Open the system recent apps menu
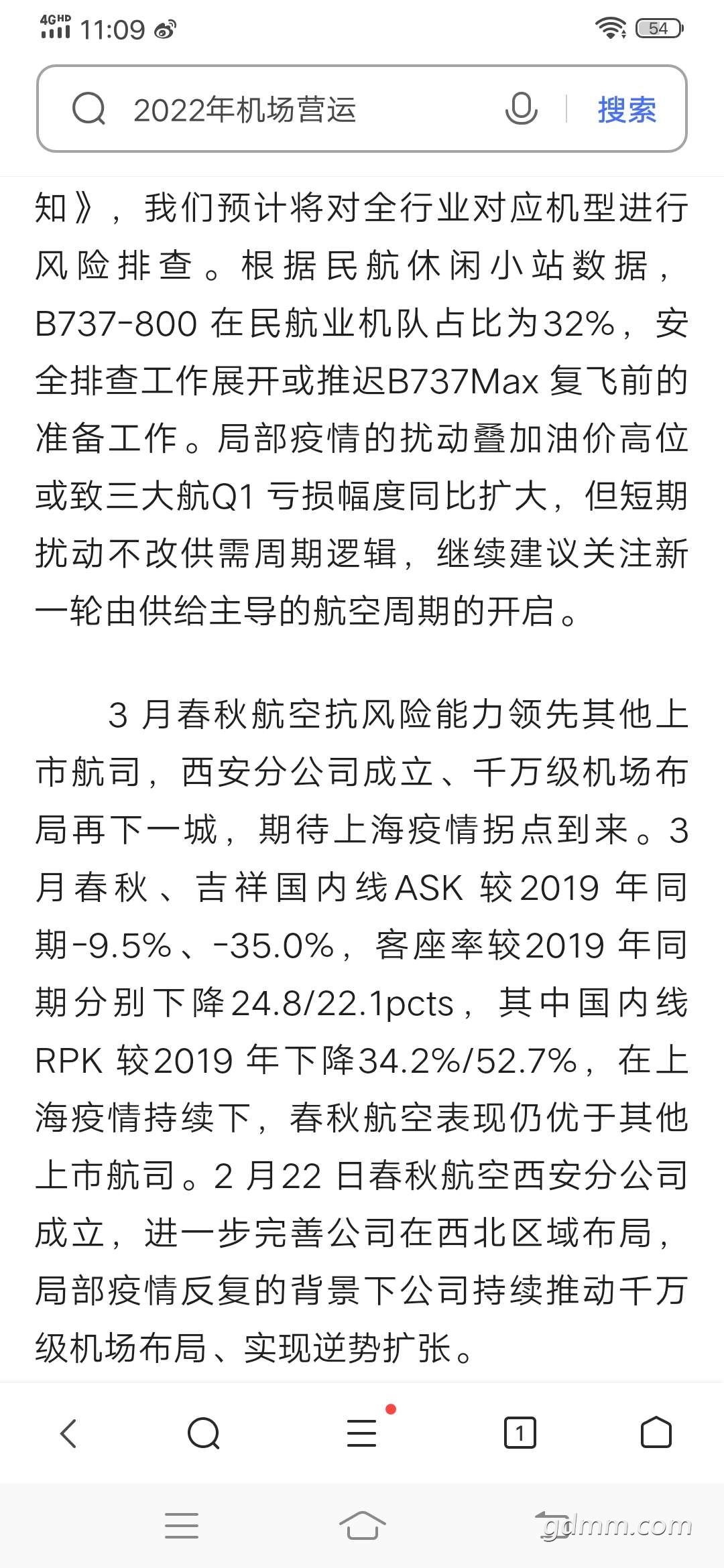The height and width of the screenshot is (1568, 724). coord(181,1526)
